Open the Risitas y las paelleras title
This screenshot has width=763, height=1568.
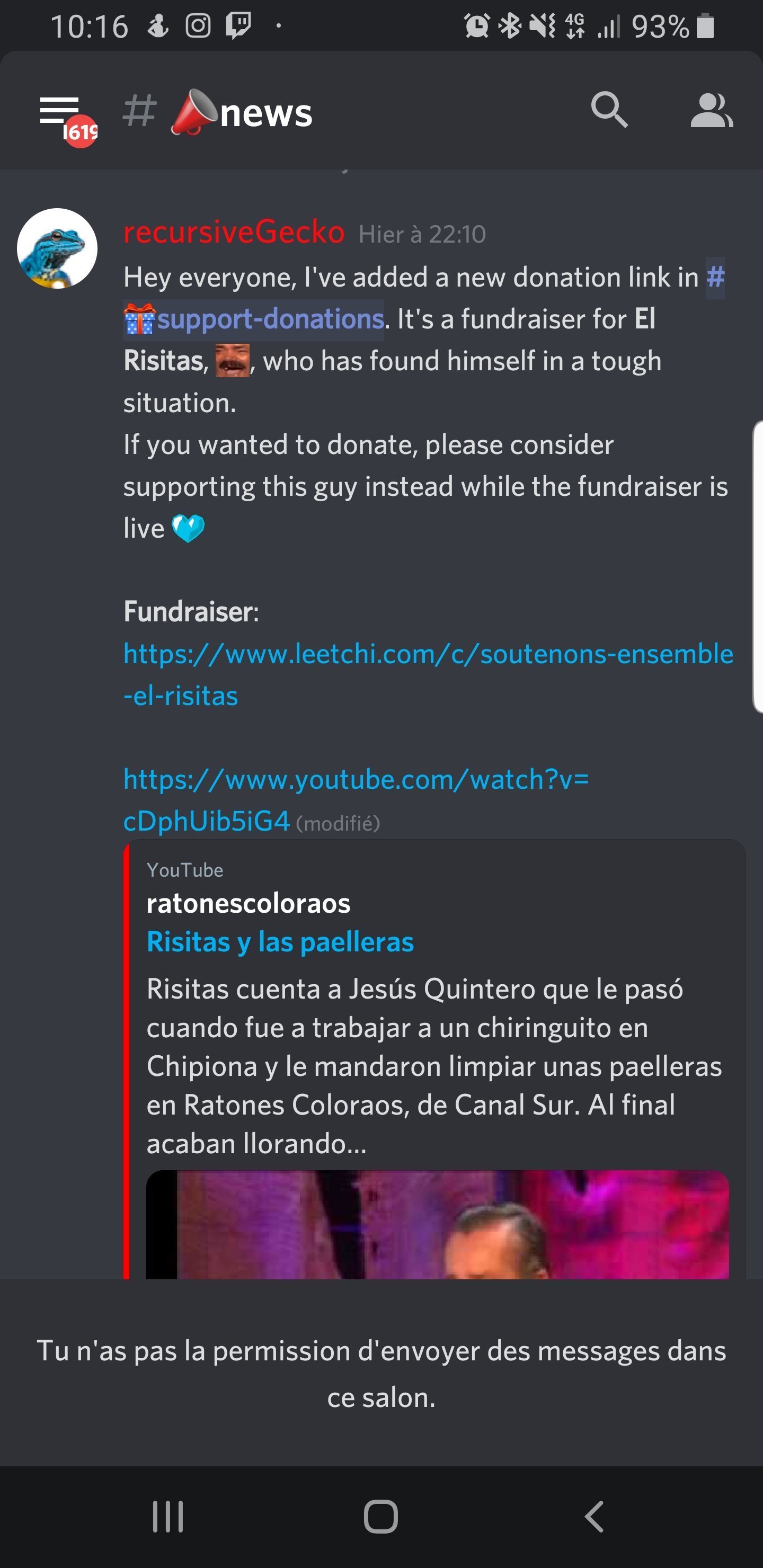[x=280, y=942]
